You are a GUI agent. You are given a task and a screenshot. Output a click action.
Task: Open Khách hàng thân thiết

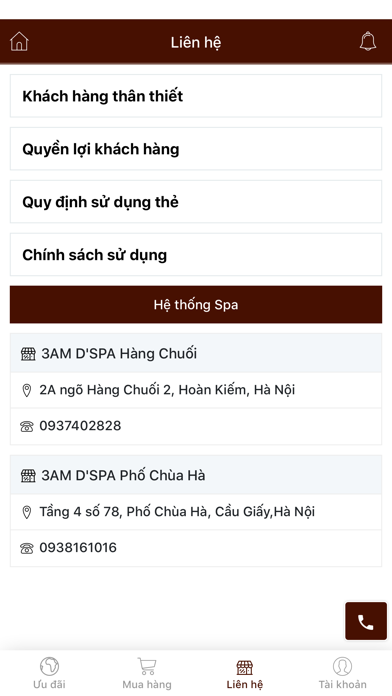196,96
